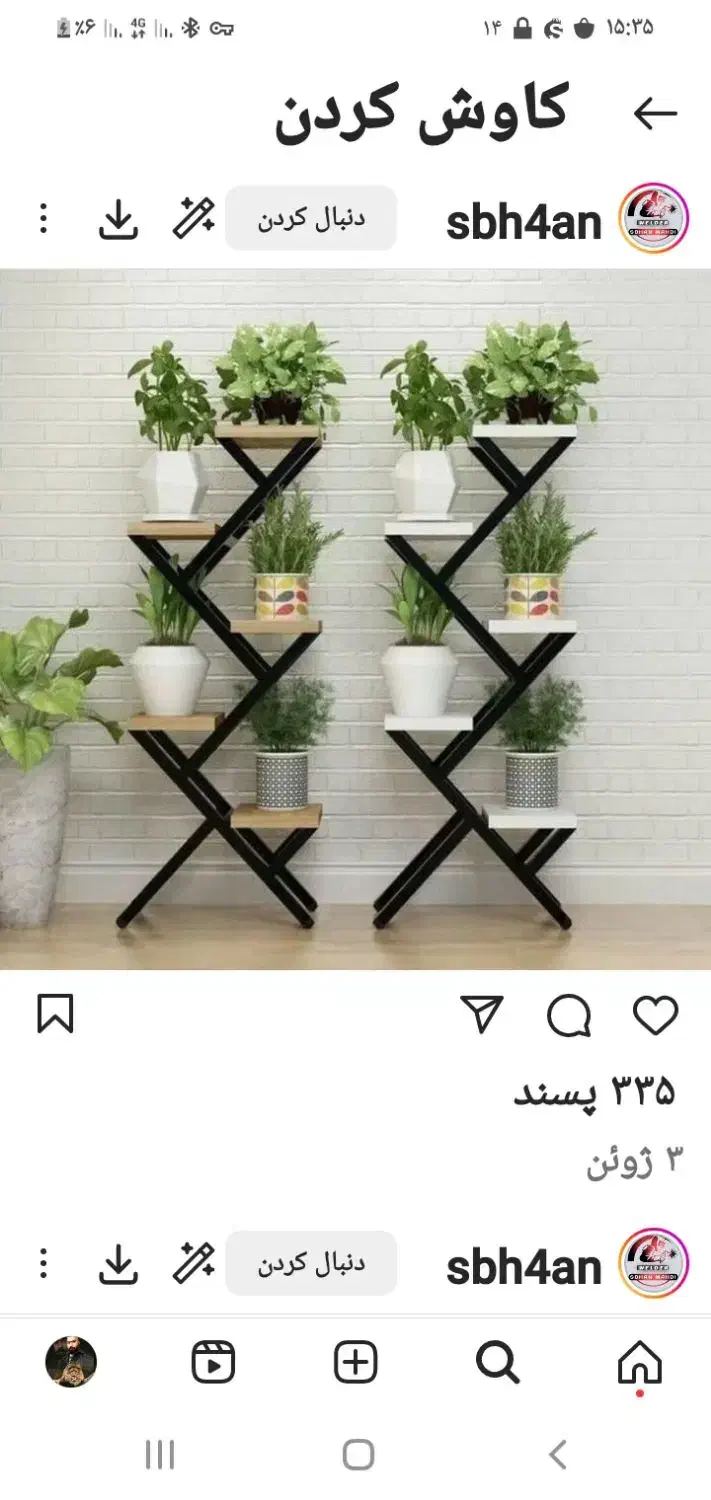Tap the magic wand icon on first post
Image resolution: width=711 pixels, height=1500 pixels.
tap(193, 218)
